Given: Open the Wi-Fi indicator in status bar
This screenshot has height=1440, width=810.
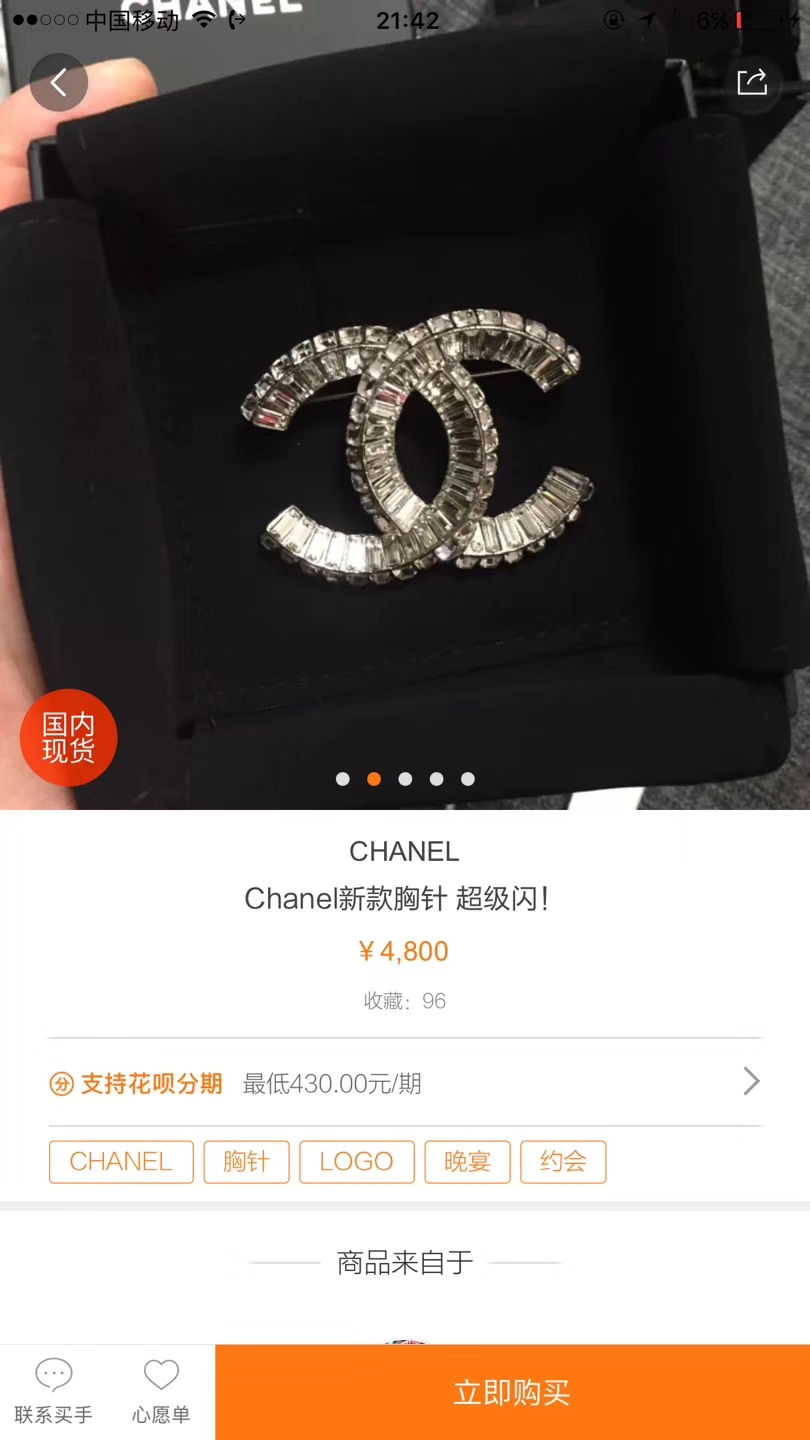Looking at the screenshot, I should pos(203,17).
